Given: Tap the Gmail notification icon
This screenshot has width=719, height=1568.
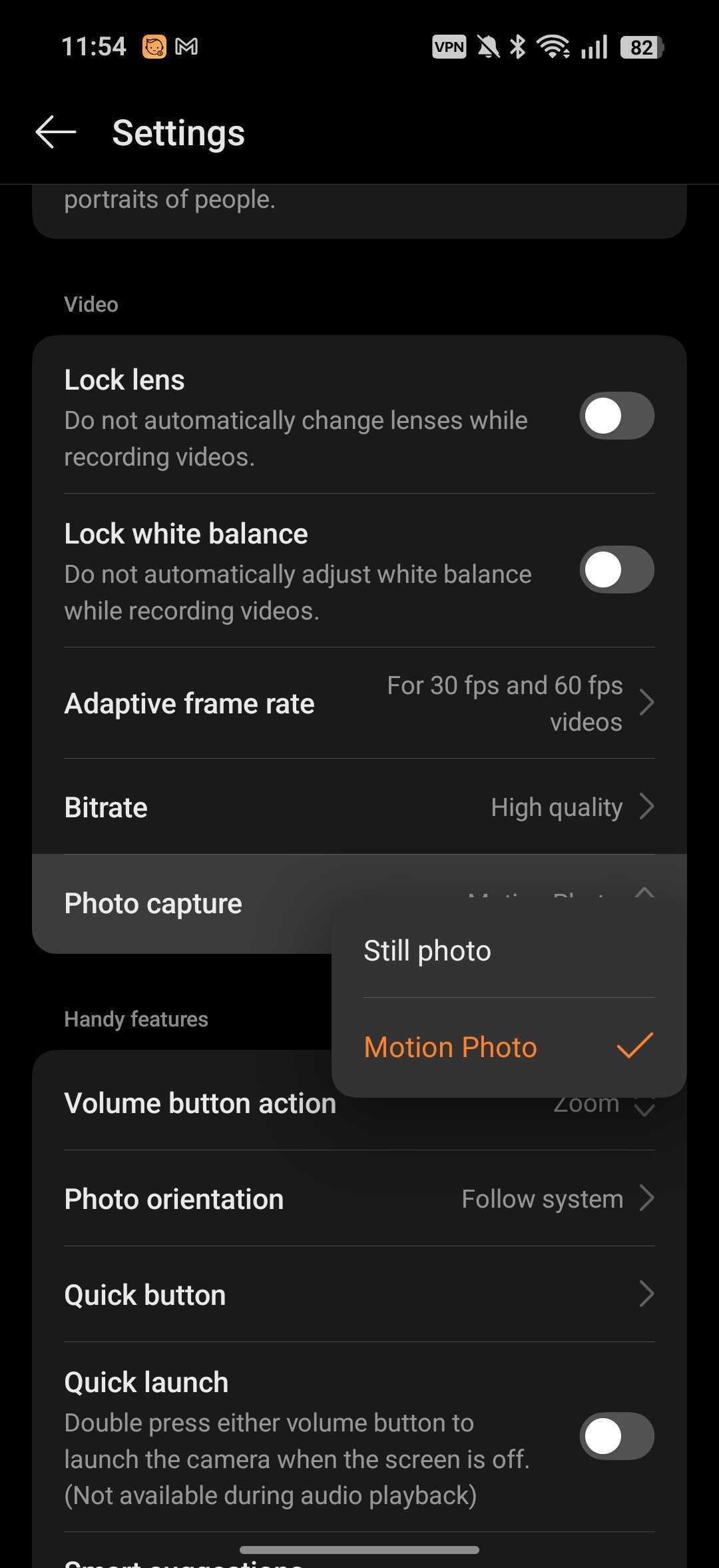Looking at the screenshot, I should 188,46.
